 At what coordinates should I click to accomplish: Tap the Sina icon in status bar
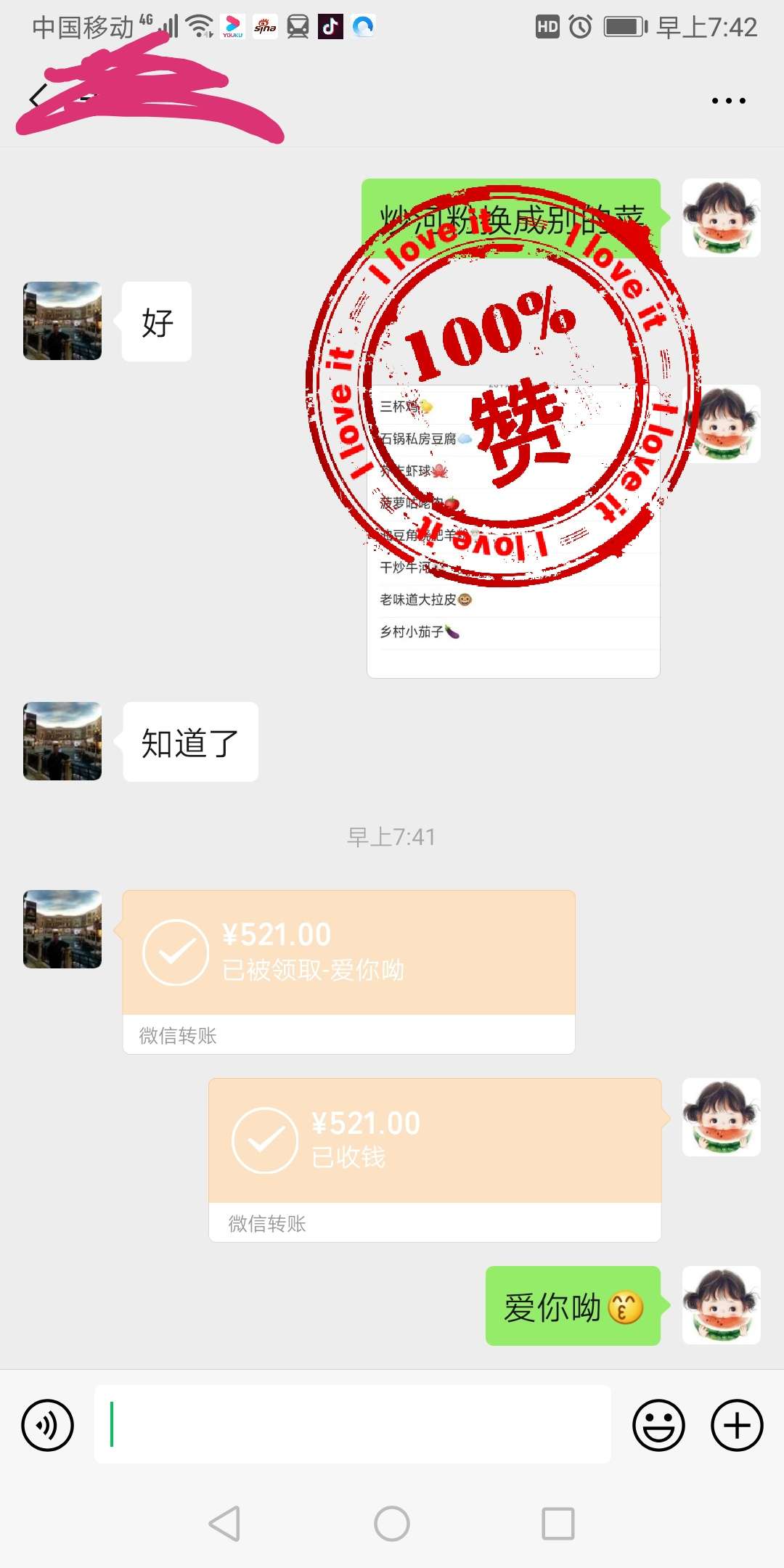265,26
